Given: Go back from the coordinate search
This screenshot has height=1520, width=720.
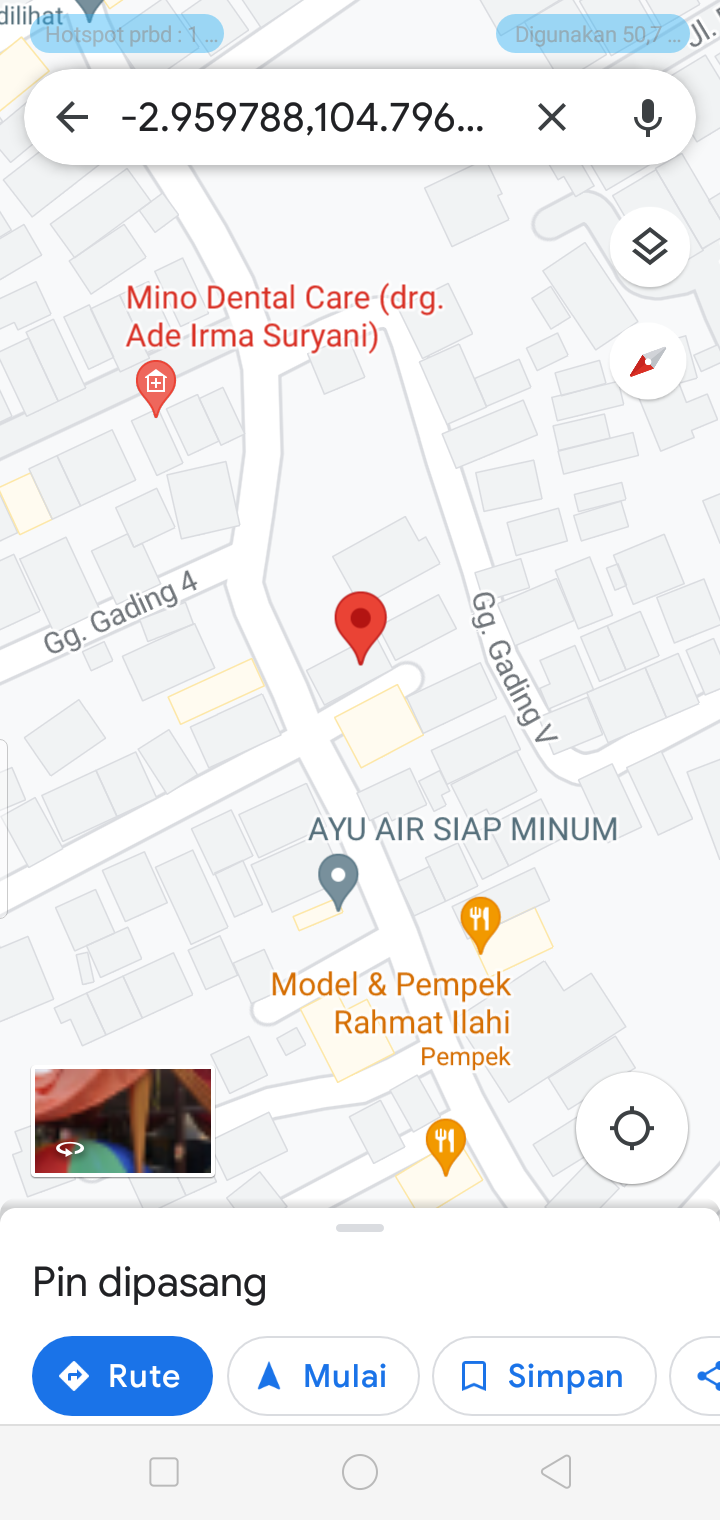Looking at the screenshot, I should point(72,118).
